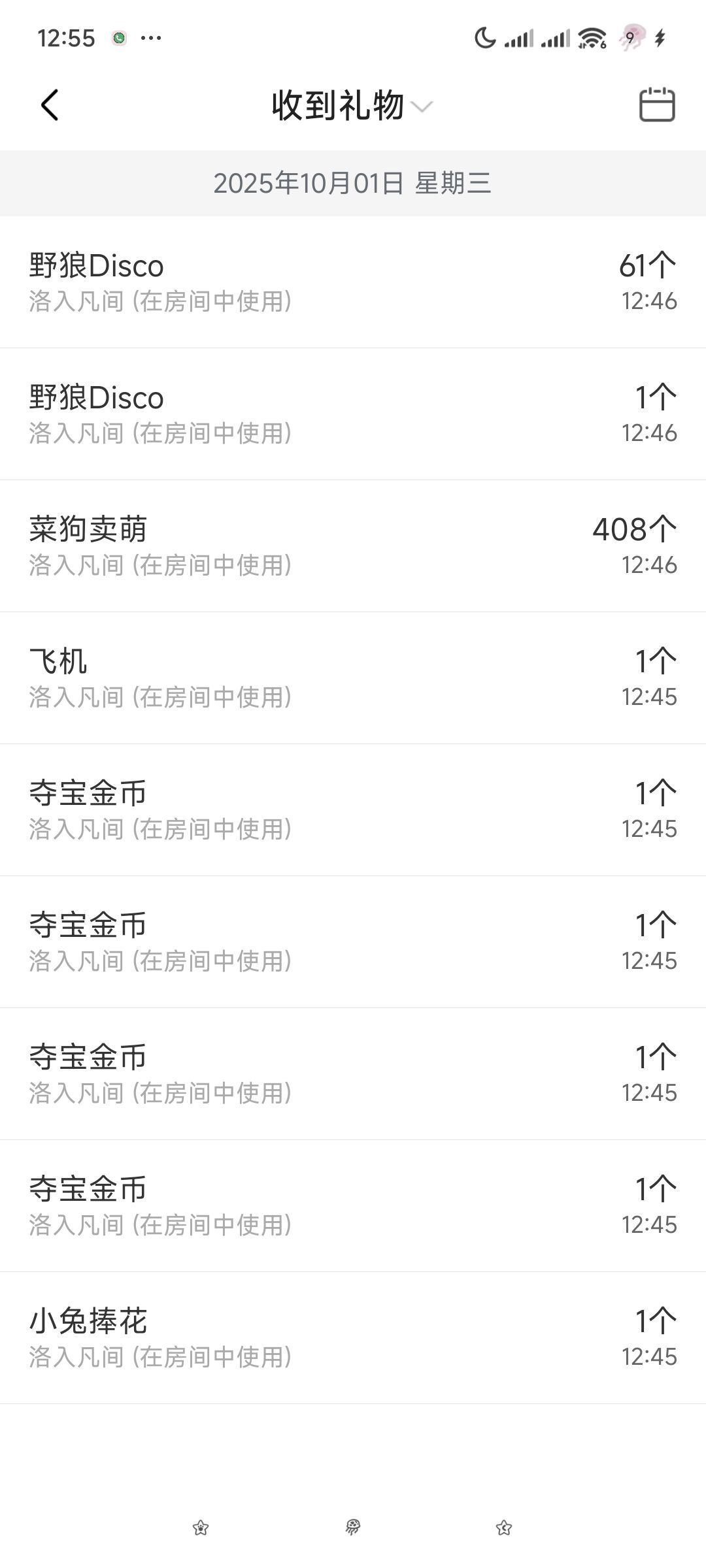The image size is (706, 1568).
Task: Open the calendar date picker icon
Action: (x=656, y=105)
